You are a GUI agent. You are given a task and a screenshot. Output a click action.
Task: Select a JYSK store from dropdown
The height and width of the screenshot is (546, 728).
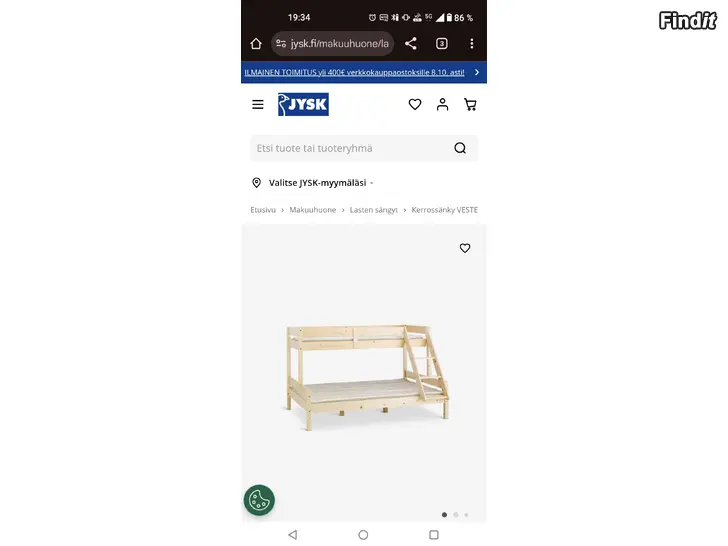pos(318,183)
